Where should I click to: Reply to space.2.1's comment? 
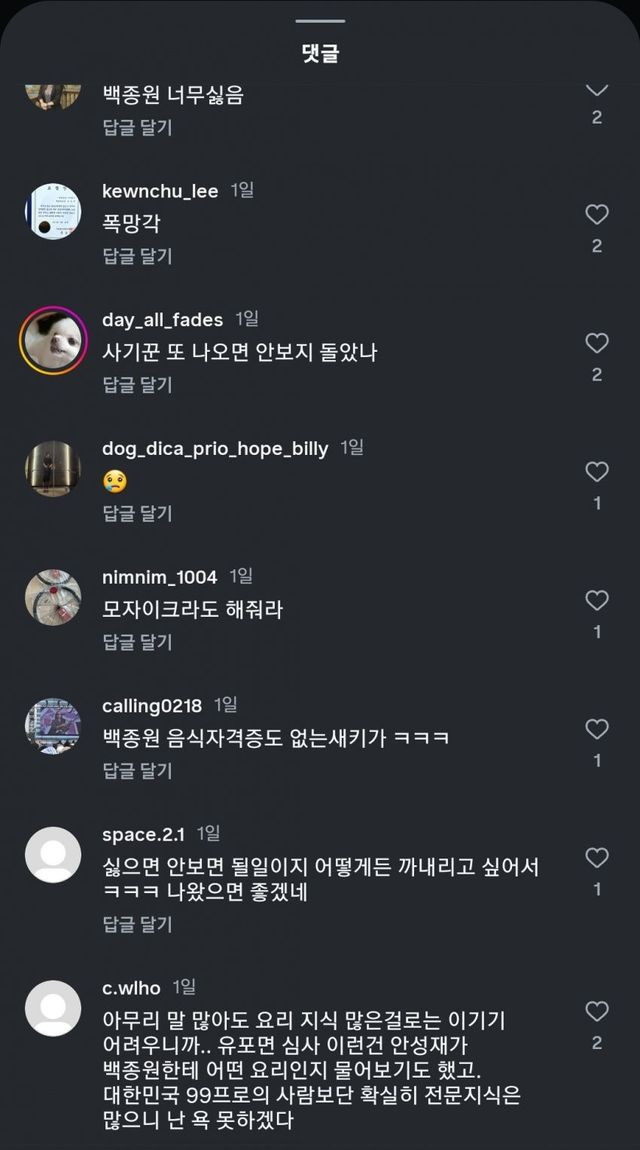137,924
